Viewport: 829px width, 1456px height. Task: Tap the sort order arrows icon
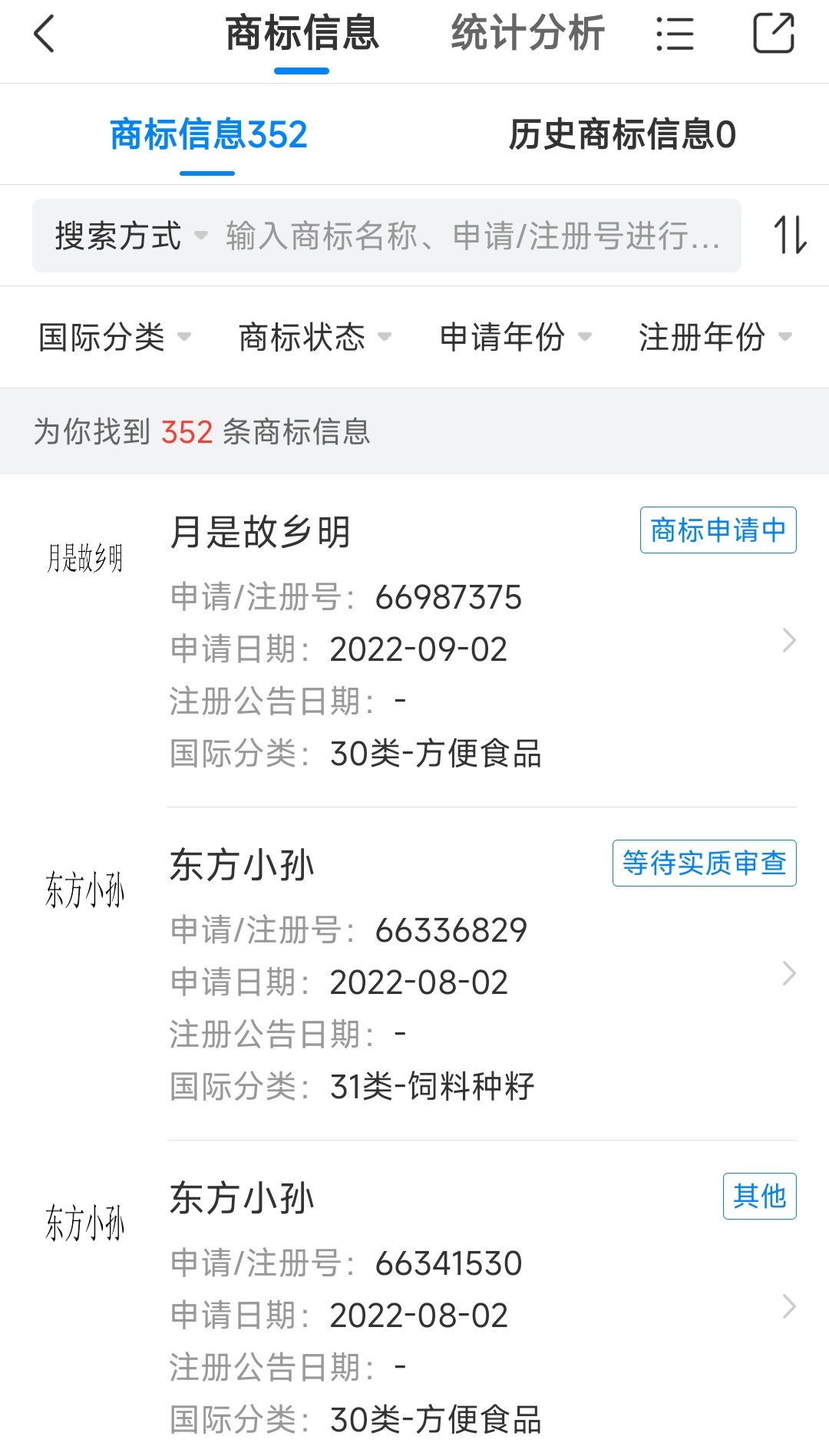point(790,235)
